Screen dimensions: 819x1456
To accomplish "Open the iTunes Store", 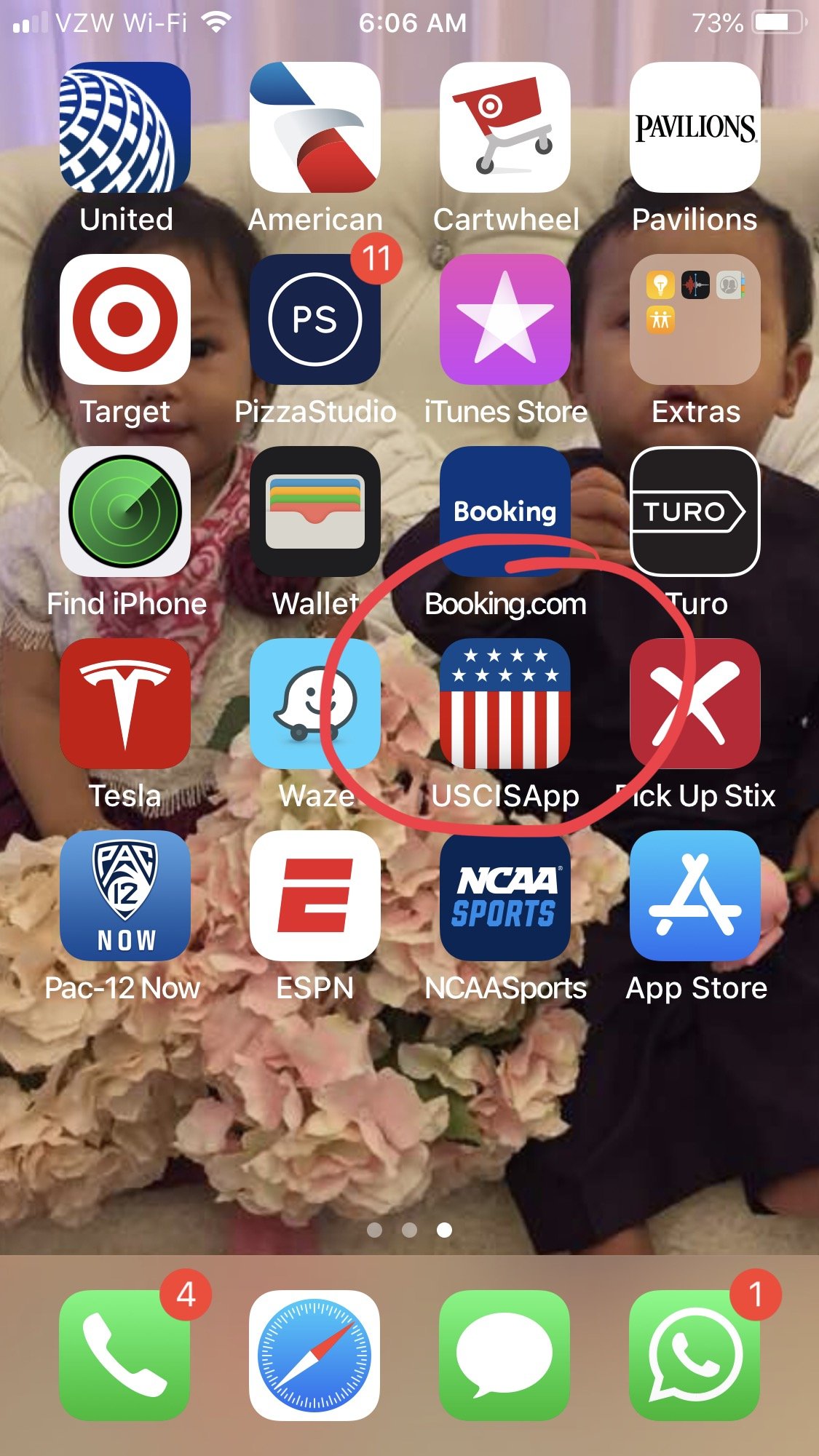I will click(x=505, y=319).
